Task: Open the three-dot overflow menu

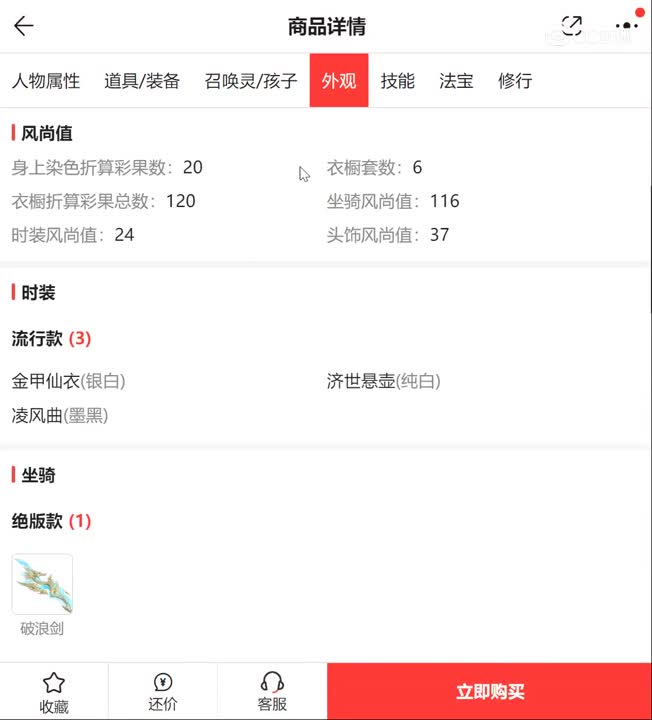Action: tap(626, 26)
